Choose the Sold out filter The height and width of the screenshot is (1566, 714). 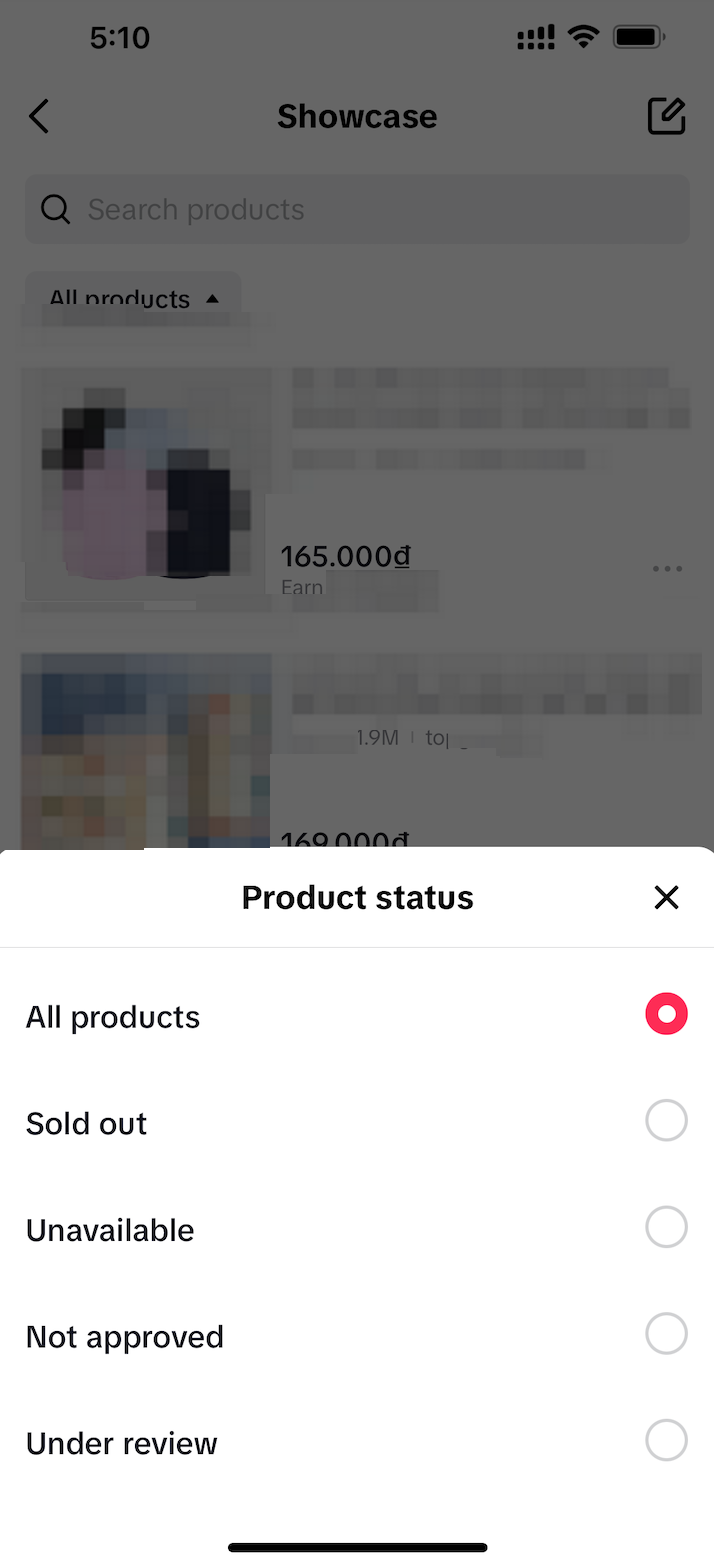point(666,1121)
